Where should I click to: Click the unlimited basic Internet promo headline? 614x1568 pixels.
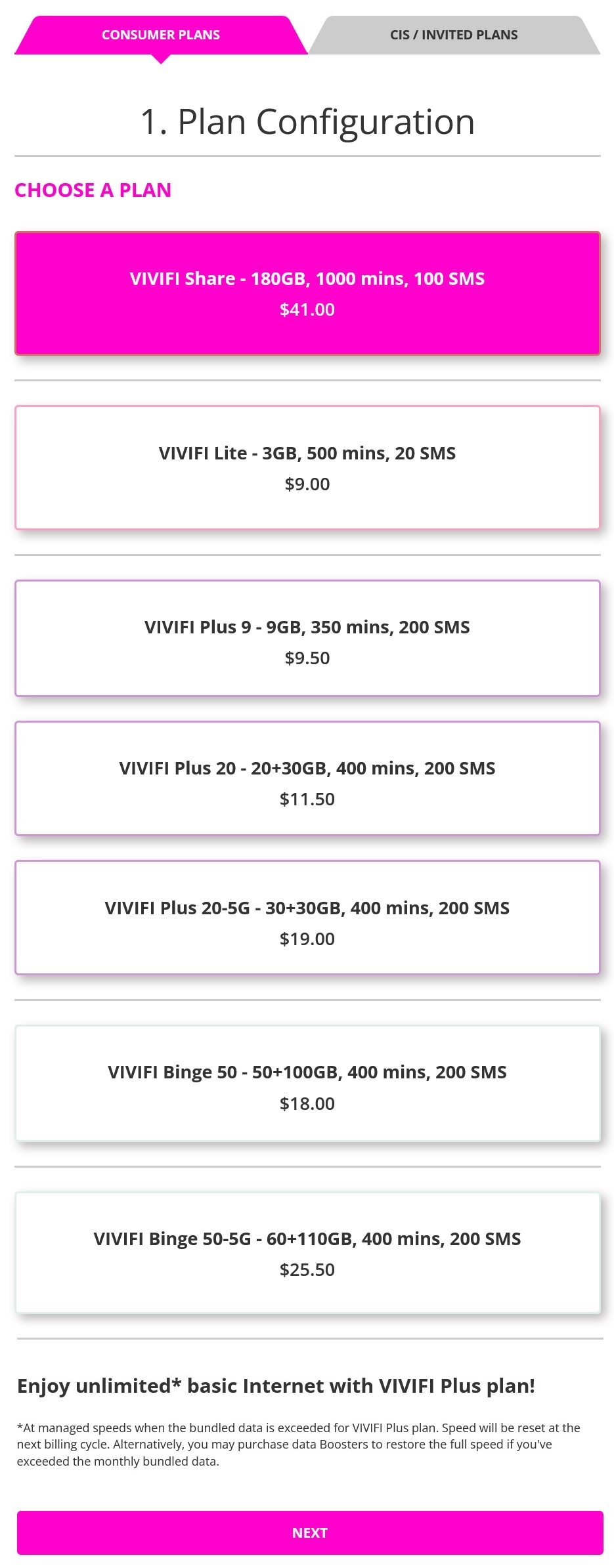276,1386
